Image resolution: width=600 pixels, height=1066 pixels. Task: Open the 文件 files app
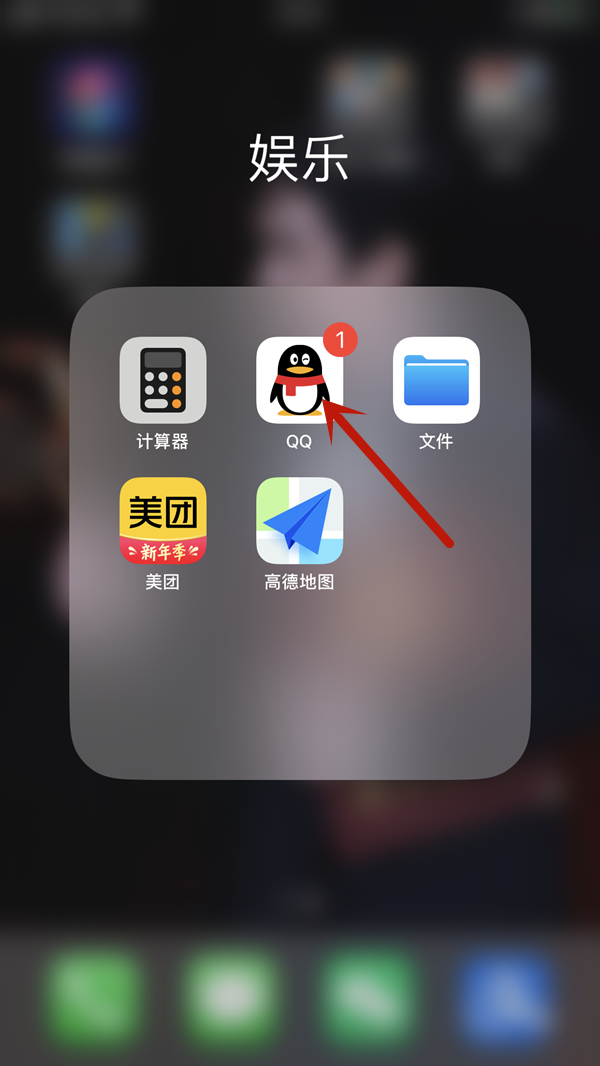[x=436, y=380]
